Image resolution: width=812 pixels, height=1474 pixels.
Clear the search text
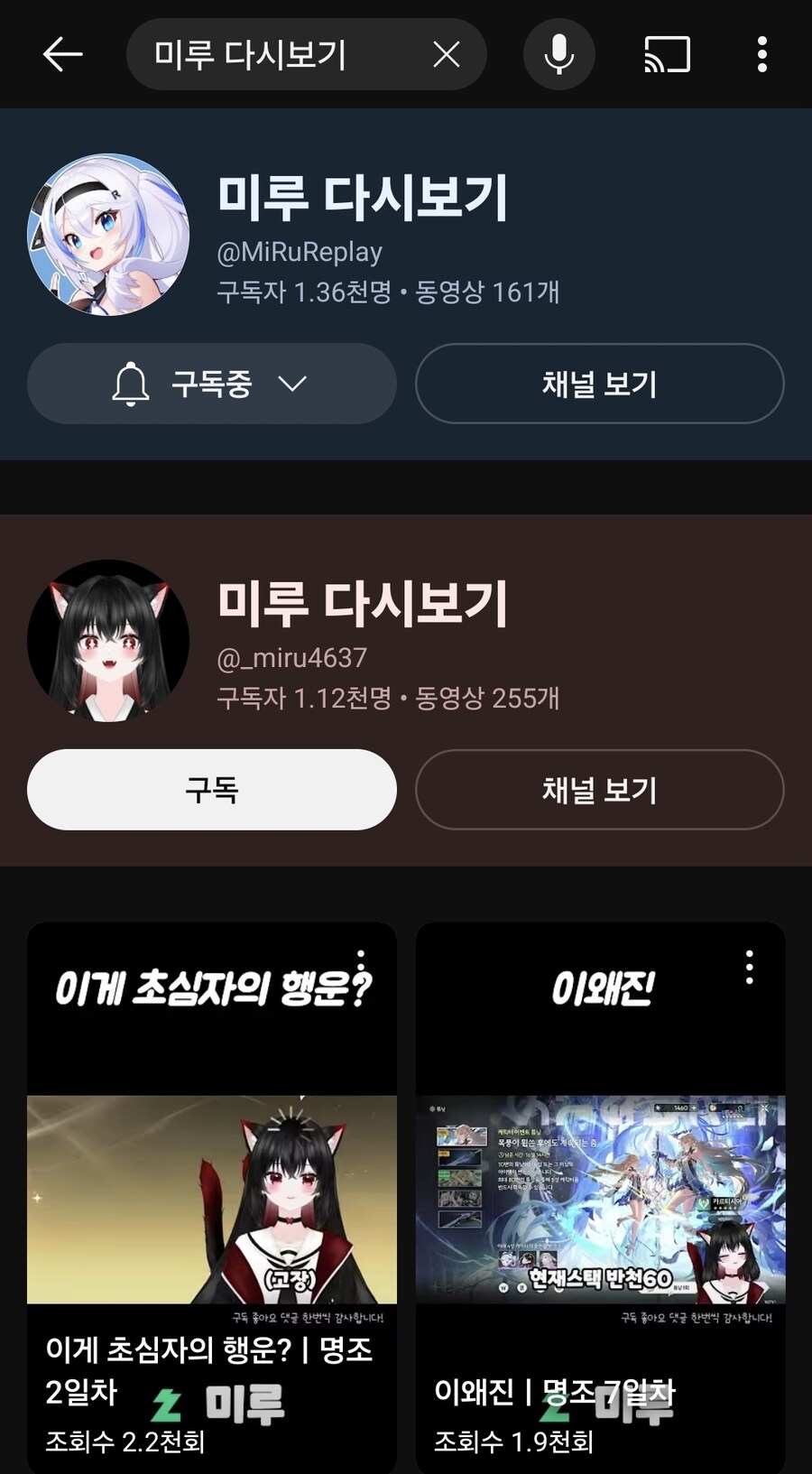[446, 54]
